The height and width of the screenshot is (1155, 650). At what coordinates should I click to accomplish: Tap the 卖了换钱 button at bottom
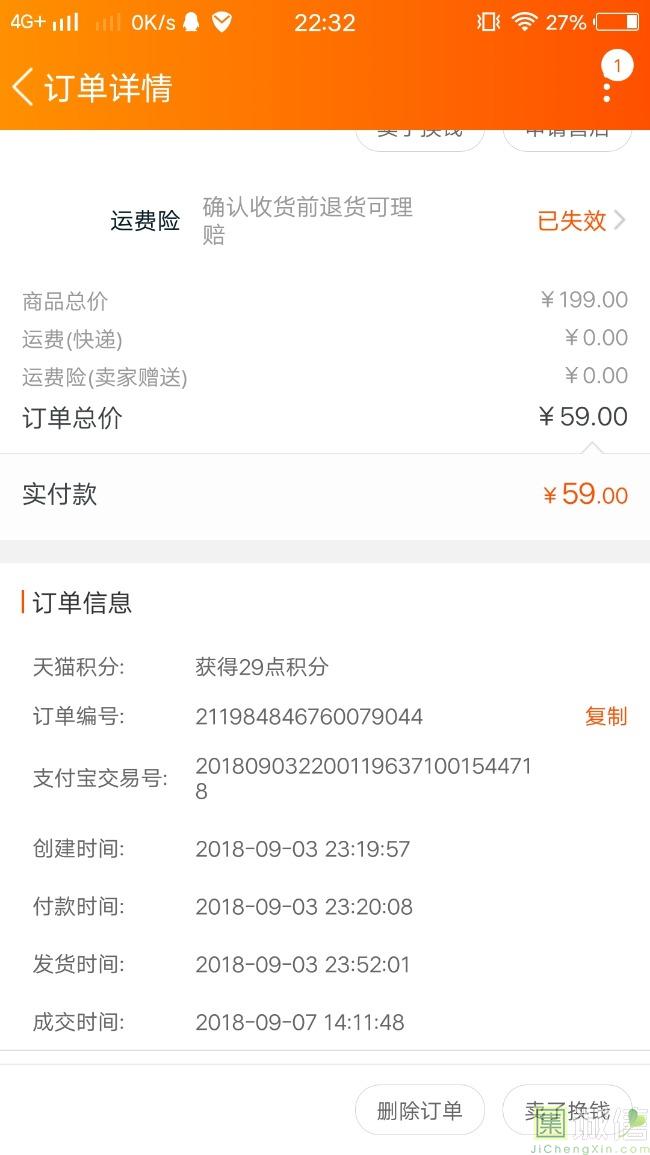567,1109
